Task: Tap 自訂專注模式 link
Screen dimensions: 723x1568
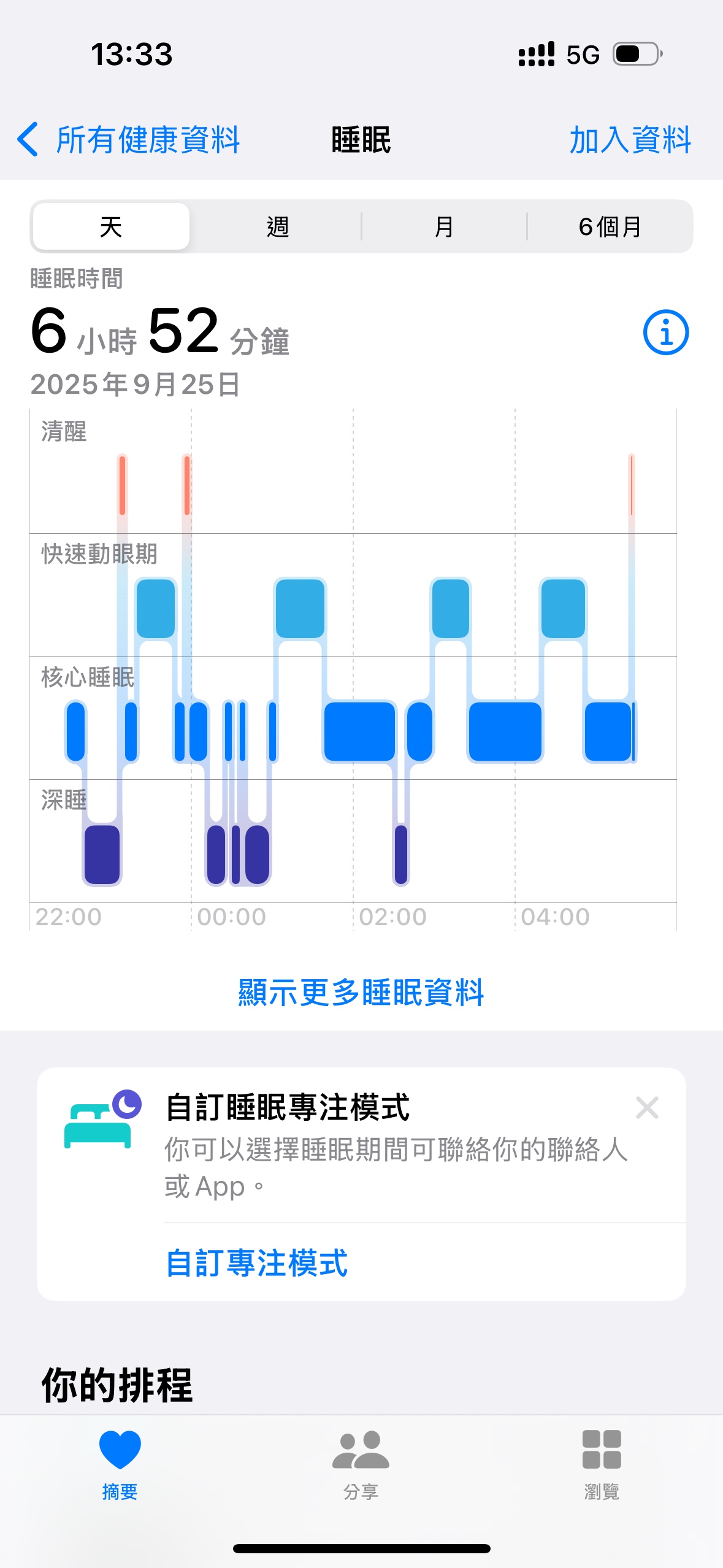Action: pyautogui.click(x=257, y=1263)
